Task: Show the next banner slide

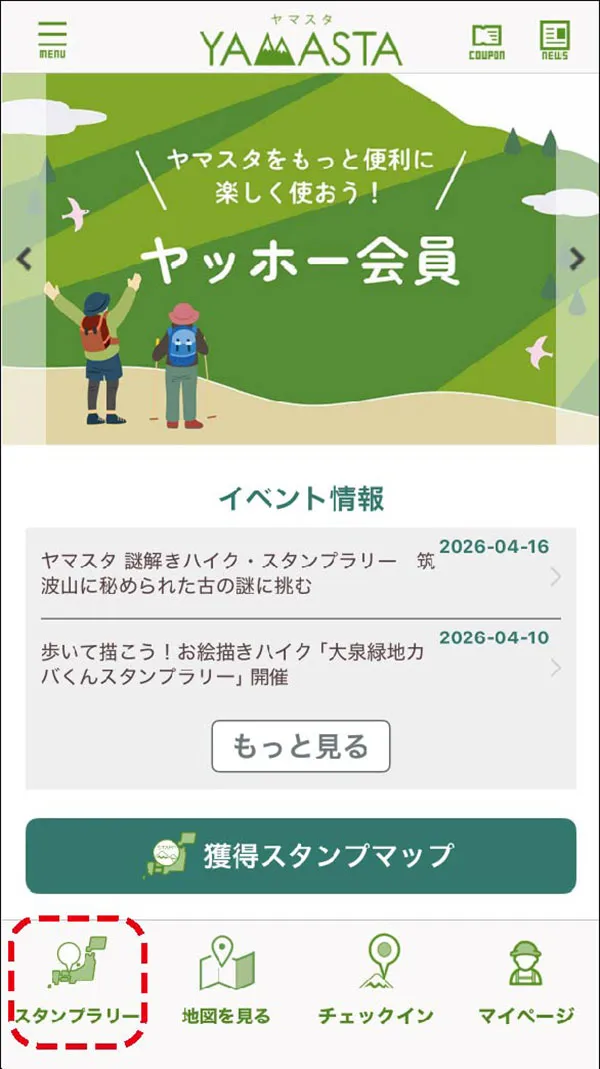Action: [x=576, y=259]
